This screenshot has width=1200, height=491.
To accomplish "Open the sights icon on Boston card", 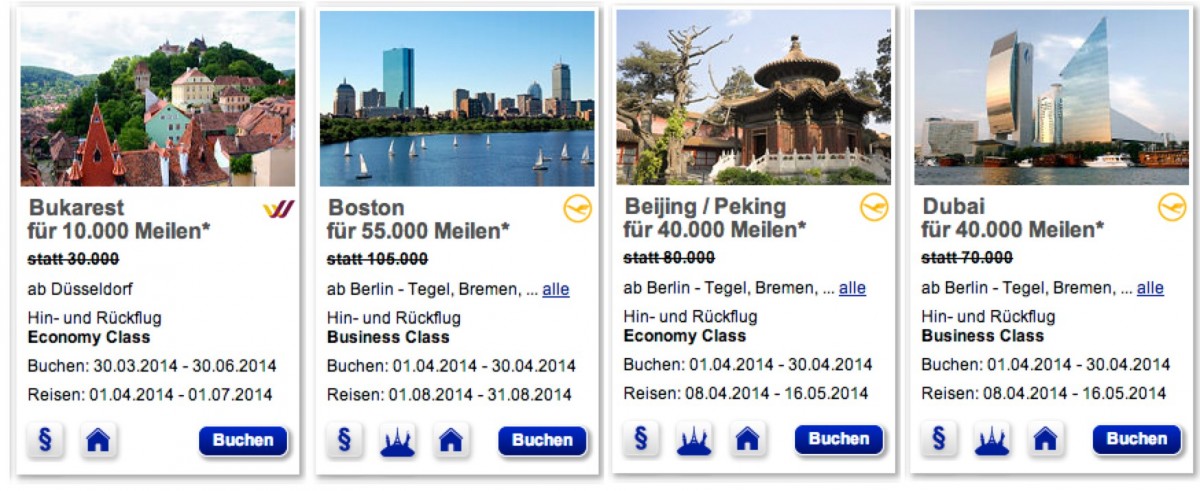I will tap(398, 440).
